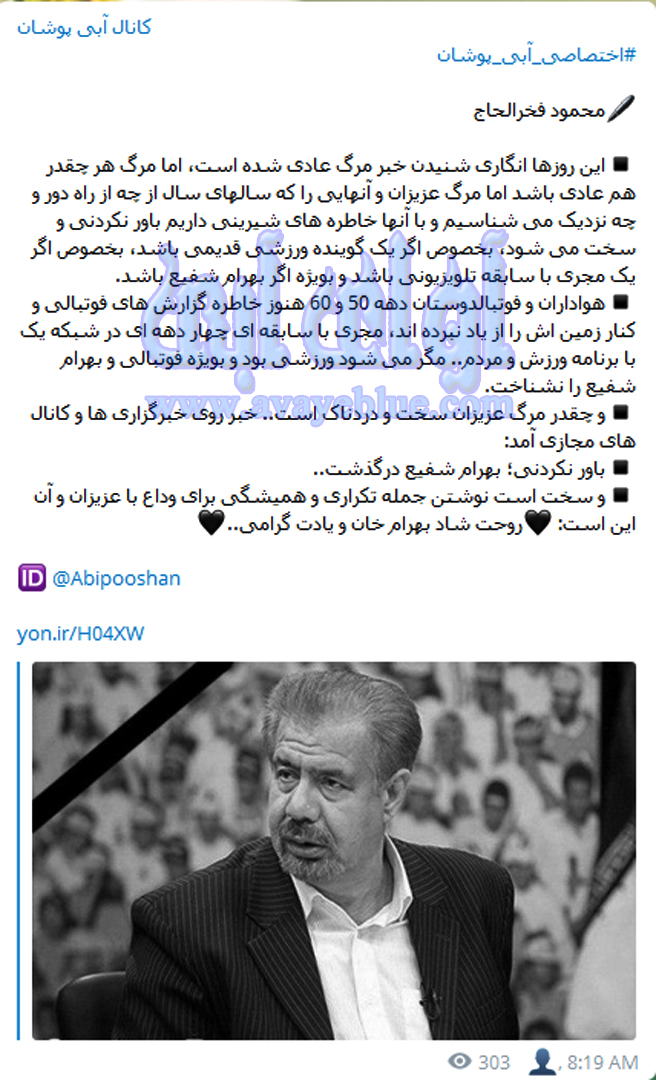
Task: Tap the #اختصاصی_آبی_پوشان hashtag
Action: 536,56
